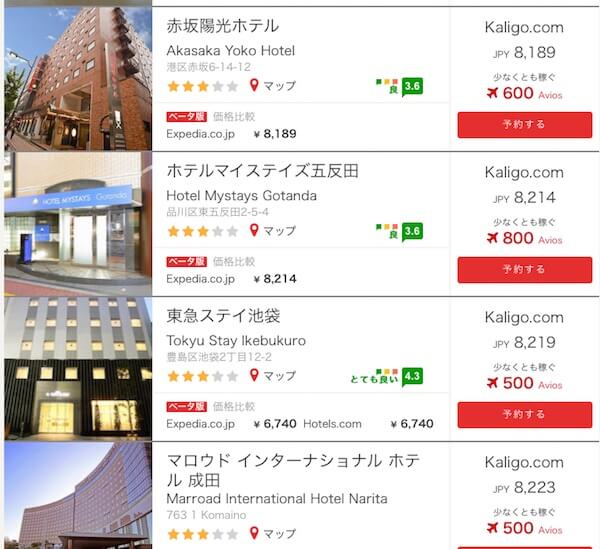Open Marroad International Hotel Narita image
Image resolution: width=600 pixels, height=549 pixels.
click(x=78, y=497)
